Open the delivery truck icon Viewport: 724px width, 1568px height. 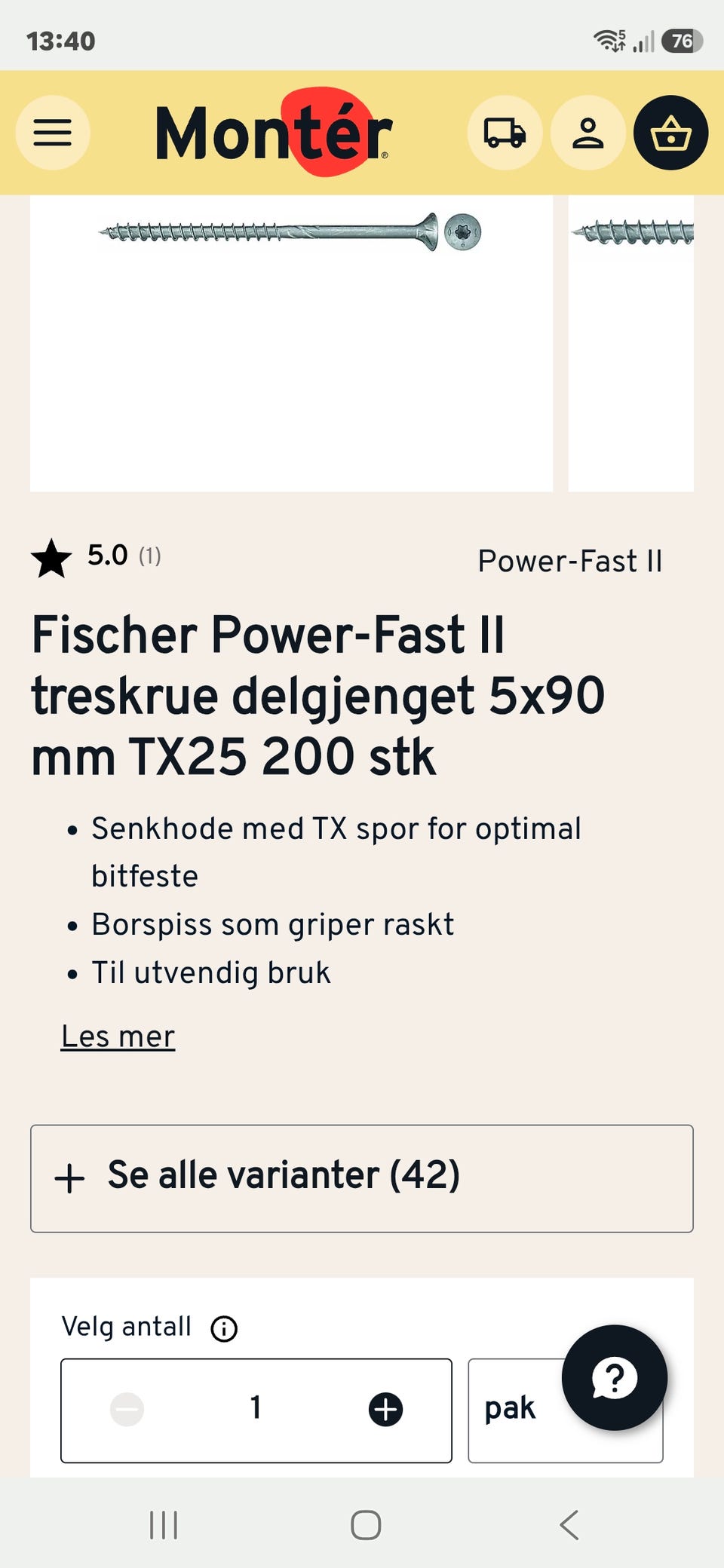[x=505, y=133]
